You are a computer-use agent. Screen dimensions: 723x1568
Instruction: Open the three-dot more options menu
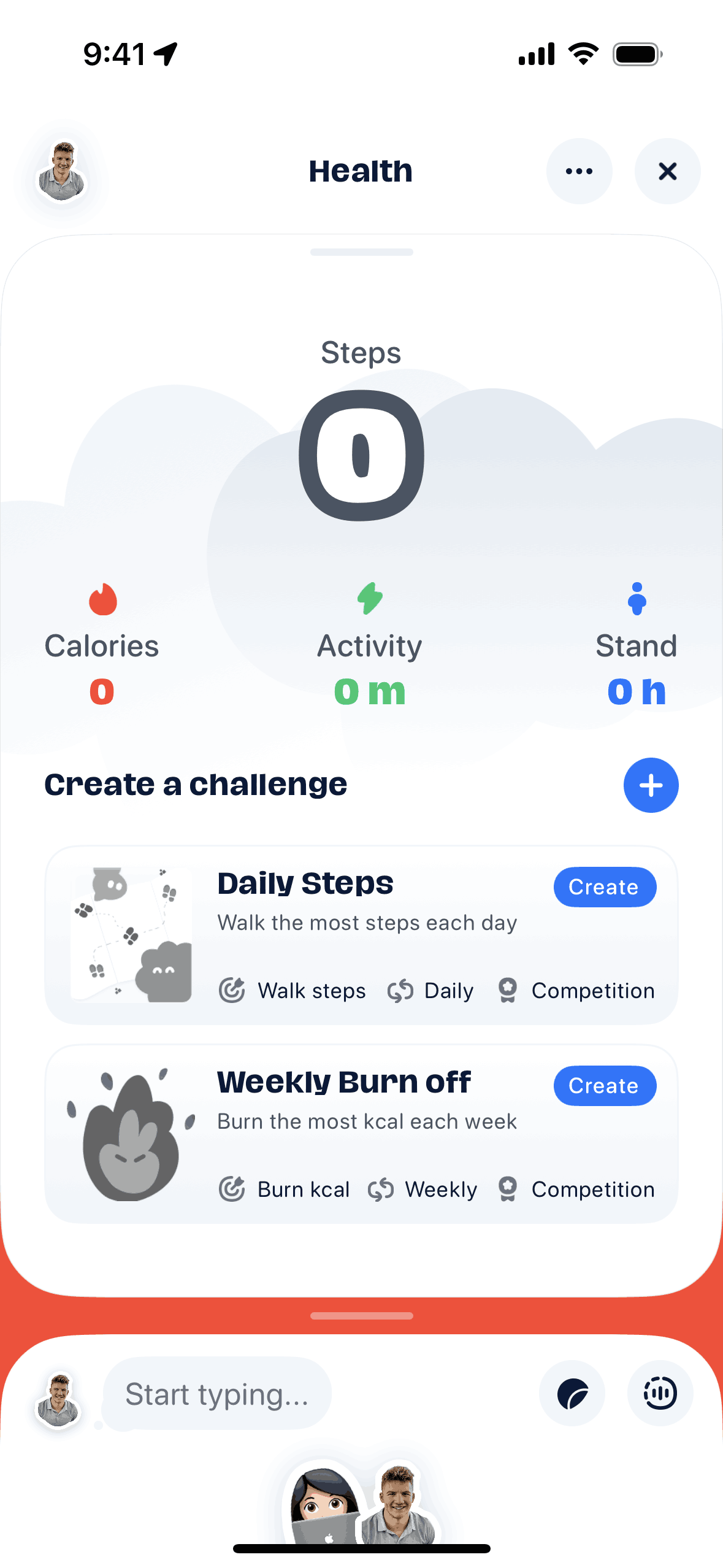coord(579,171)
